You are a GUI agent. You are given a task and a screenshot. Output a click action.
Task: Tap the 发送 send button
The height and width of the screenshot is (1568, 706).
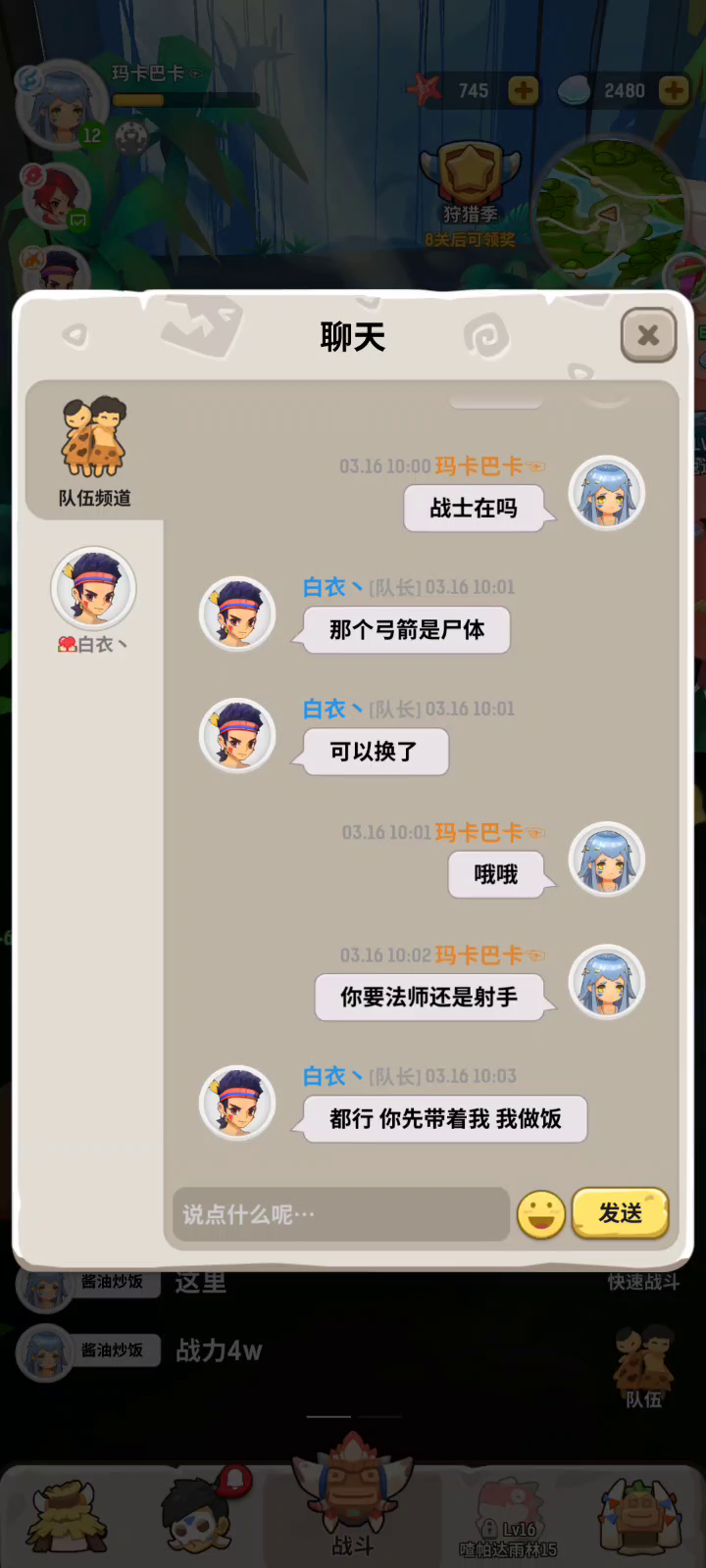coord(620,1213)
